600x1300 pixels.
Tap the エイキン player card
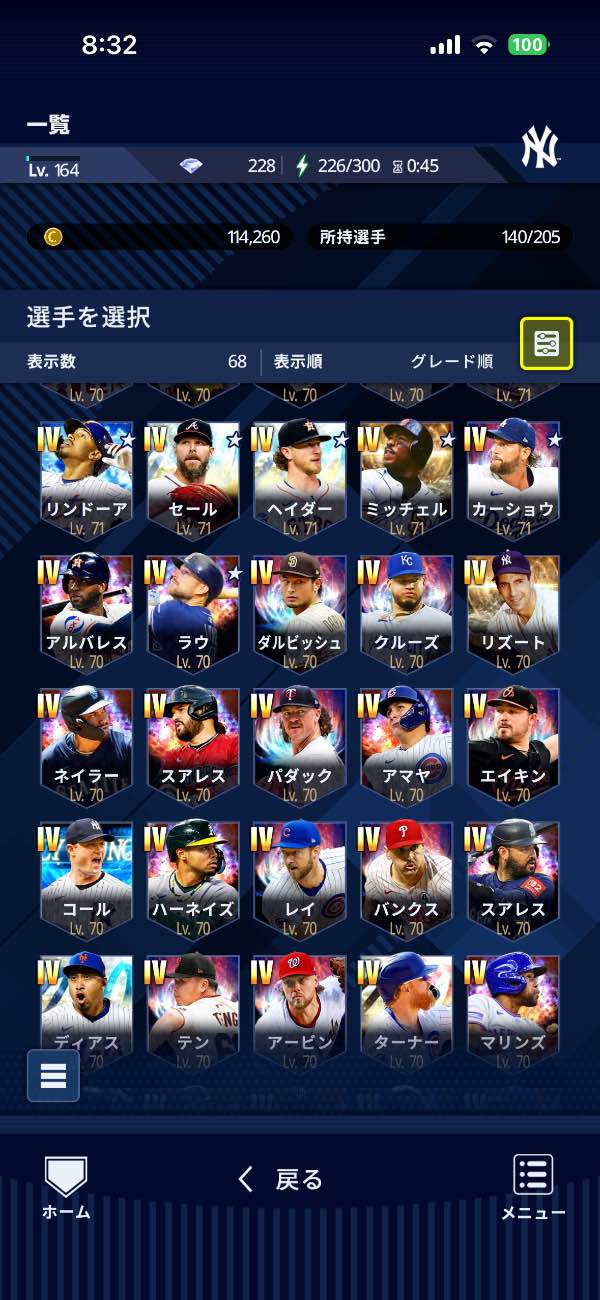[x=512, y=743]
